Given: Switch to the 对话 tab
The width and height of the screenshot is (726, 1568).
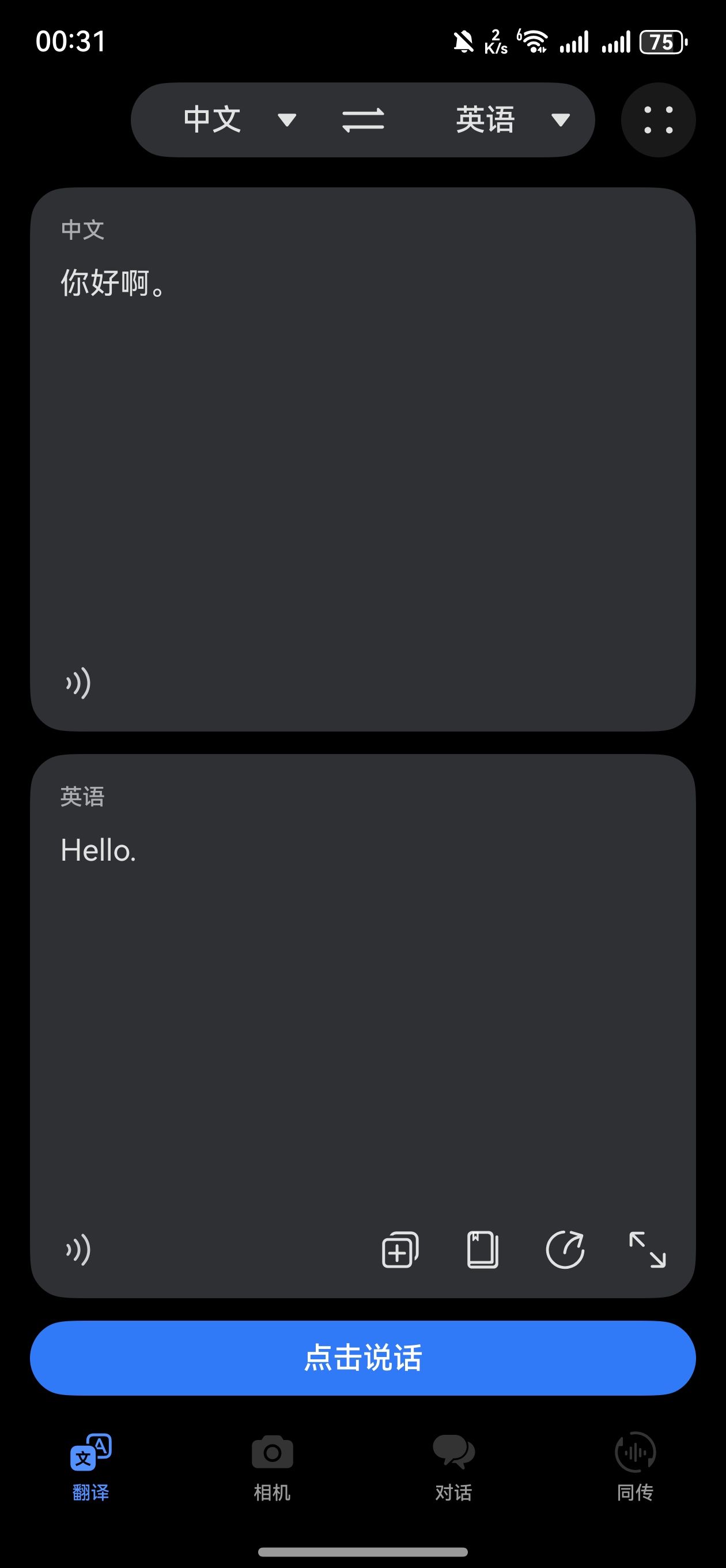Looking at the screenshot, I should point(453,1468).
